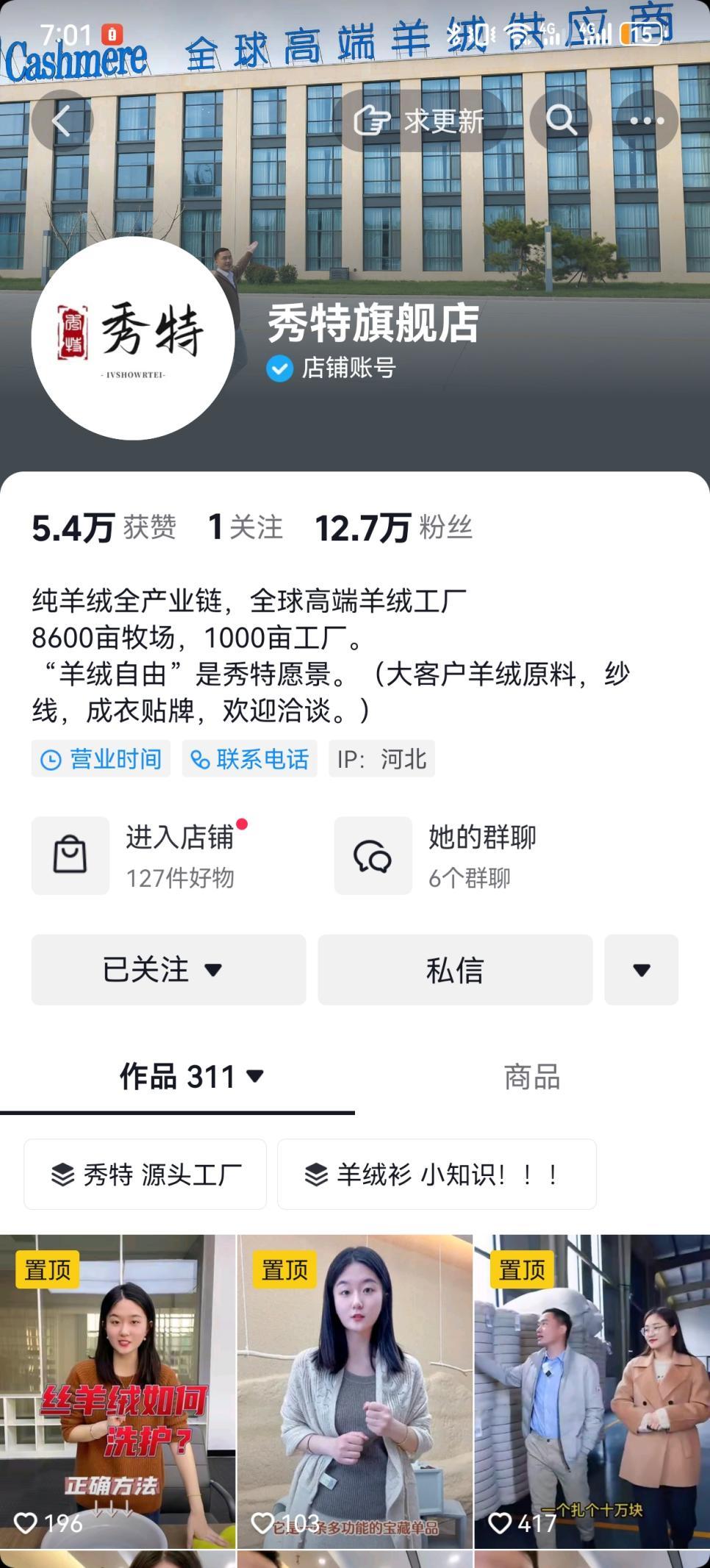Screen dimensions: 710x1568
Task: Open the 秀特 源头工厂 collection
Action: point(146,1175)
